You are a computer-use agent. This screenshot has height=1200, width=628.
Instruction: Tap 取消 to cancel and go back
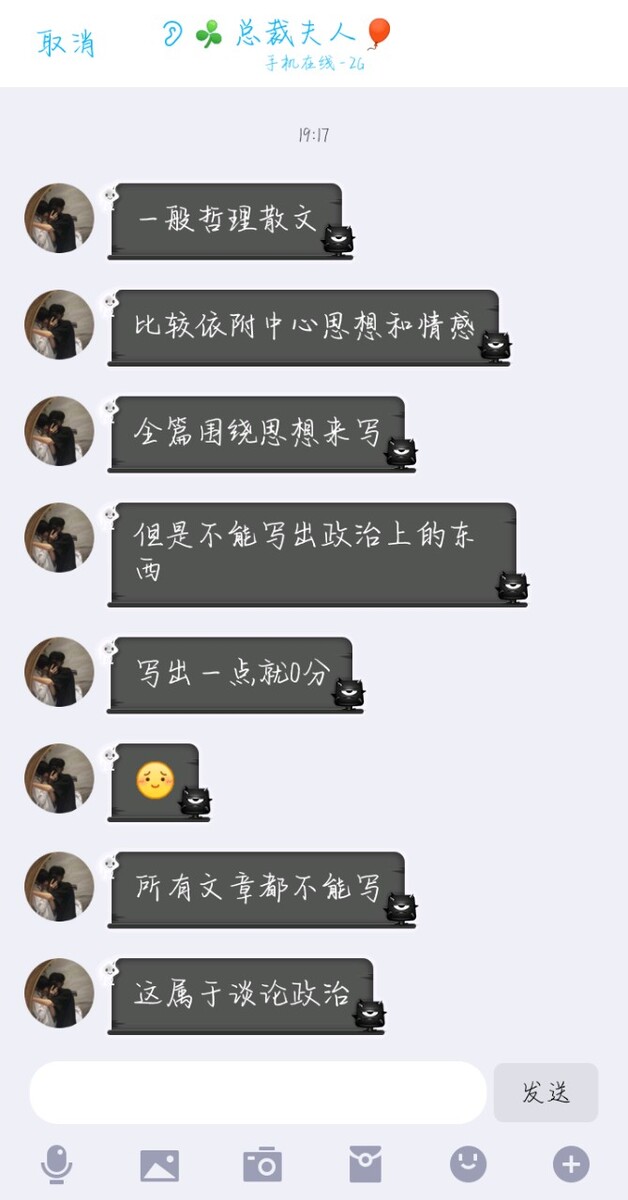[67, 43]
